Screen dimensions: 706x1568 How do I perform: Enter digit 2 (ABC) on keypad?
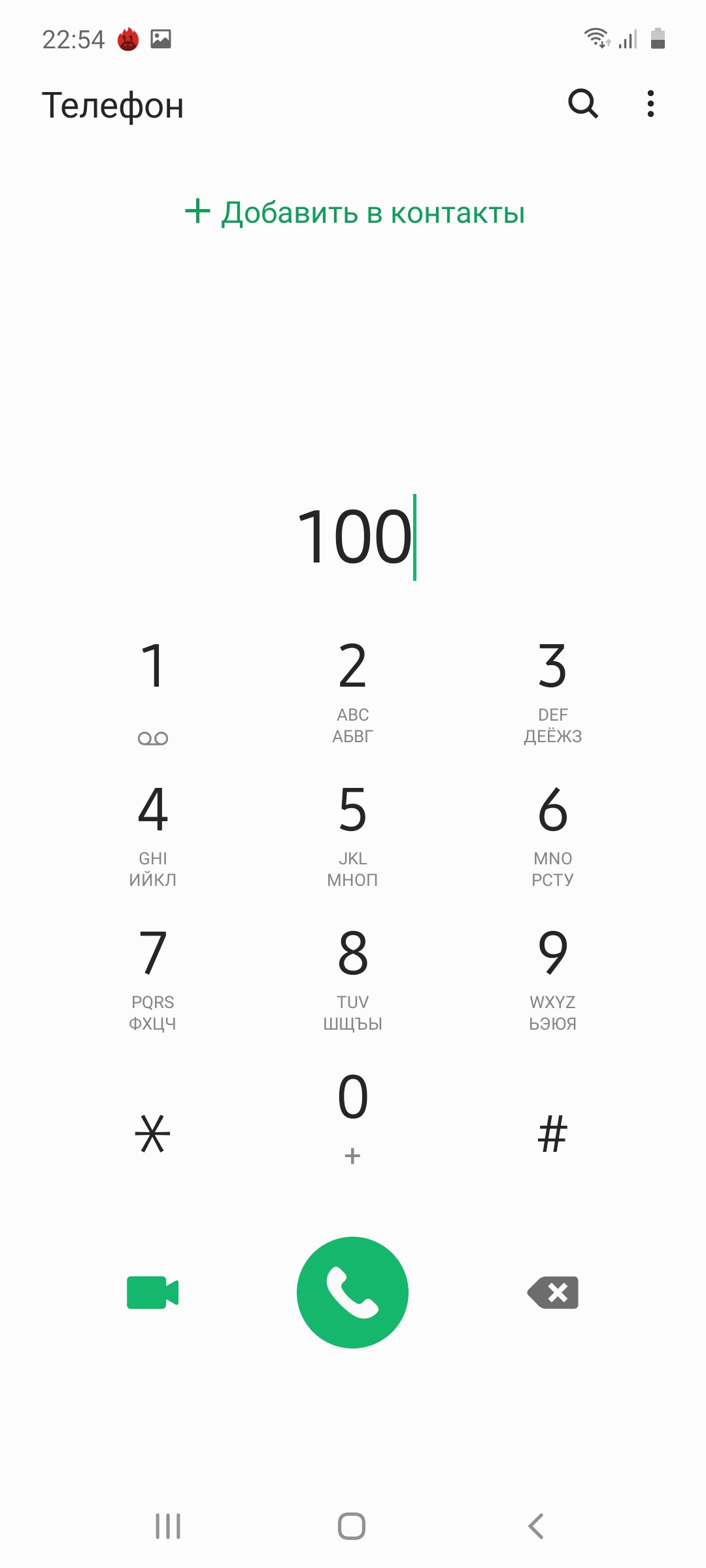click(352, 689)
